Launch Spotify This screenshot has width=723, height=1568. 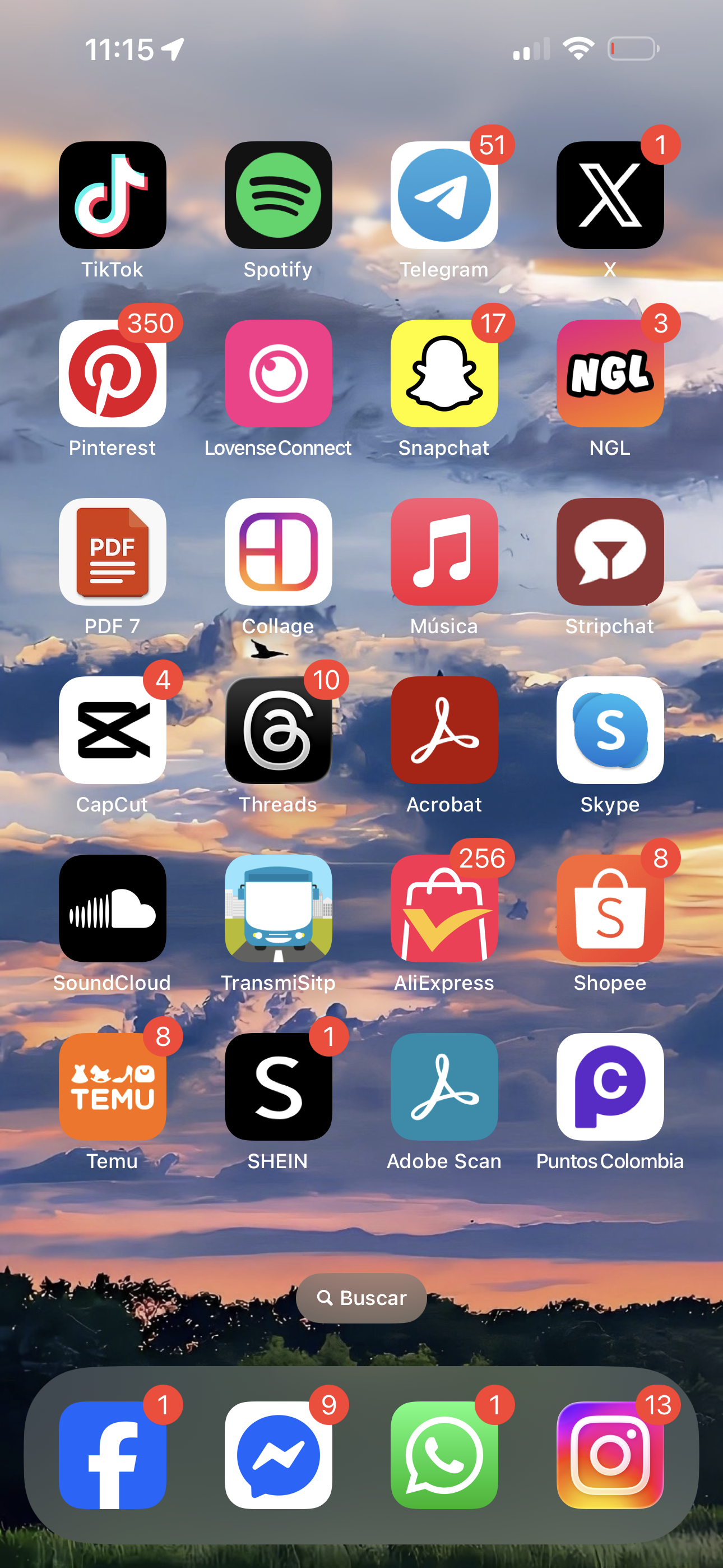pos(278,195)
